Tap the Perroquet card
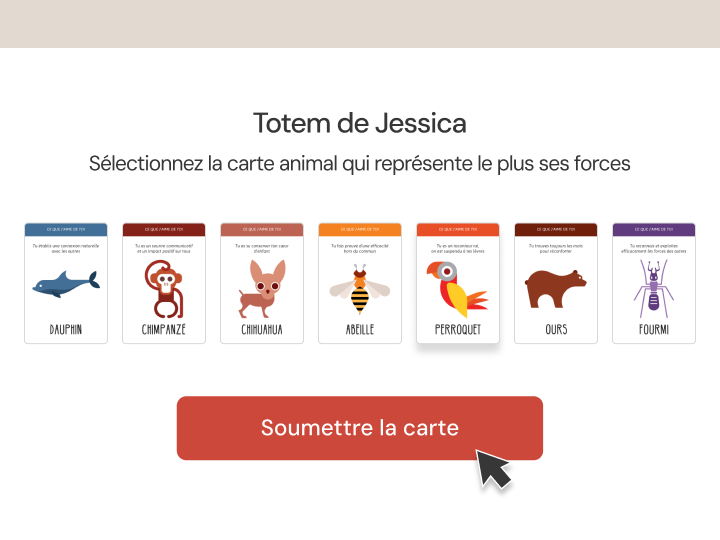 (x=458, y=284)
